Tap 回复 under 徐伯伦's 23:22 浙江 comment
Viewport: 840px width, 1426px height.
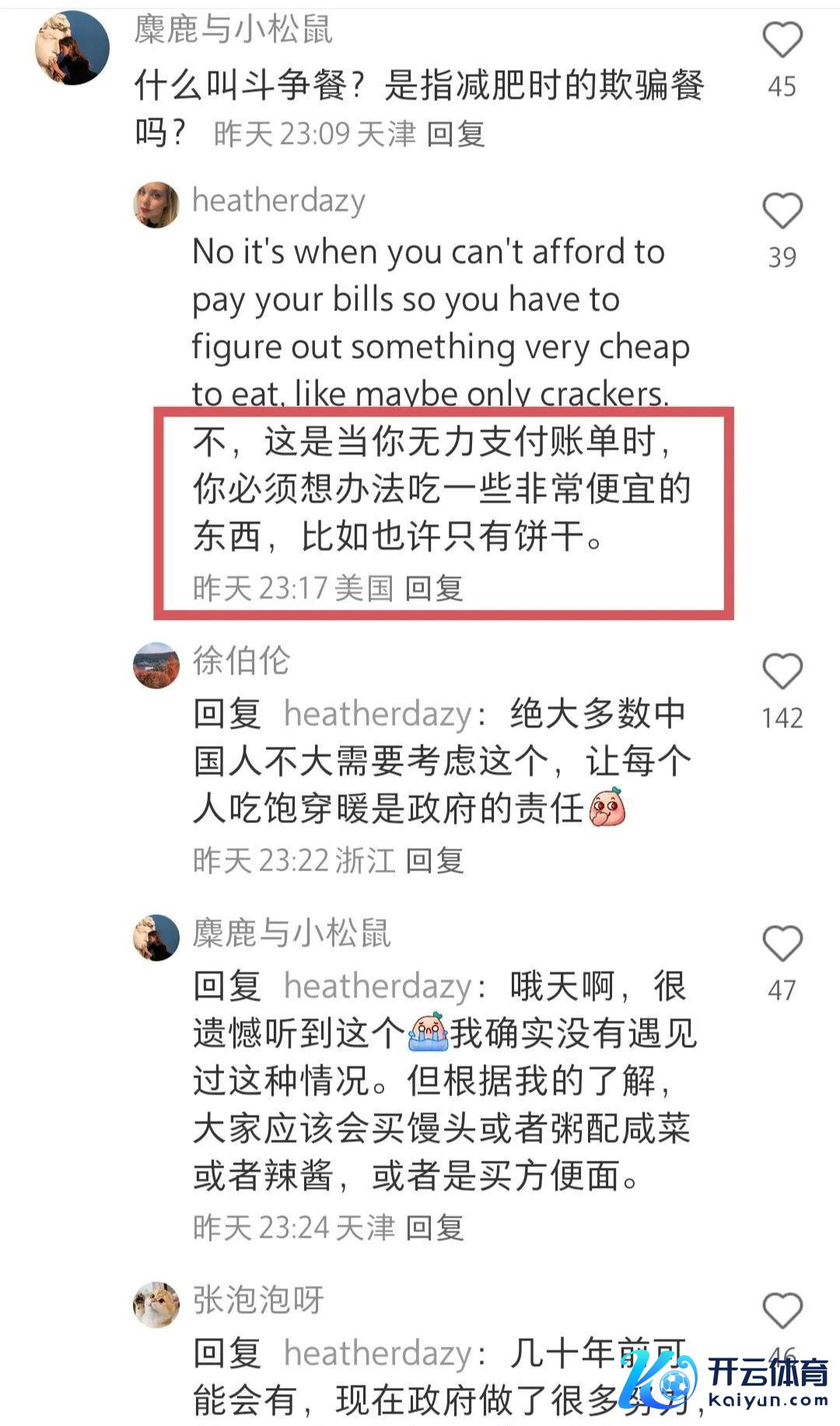tap(435, 860)
